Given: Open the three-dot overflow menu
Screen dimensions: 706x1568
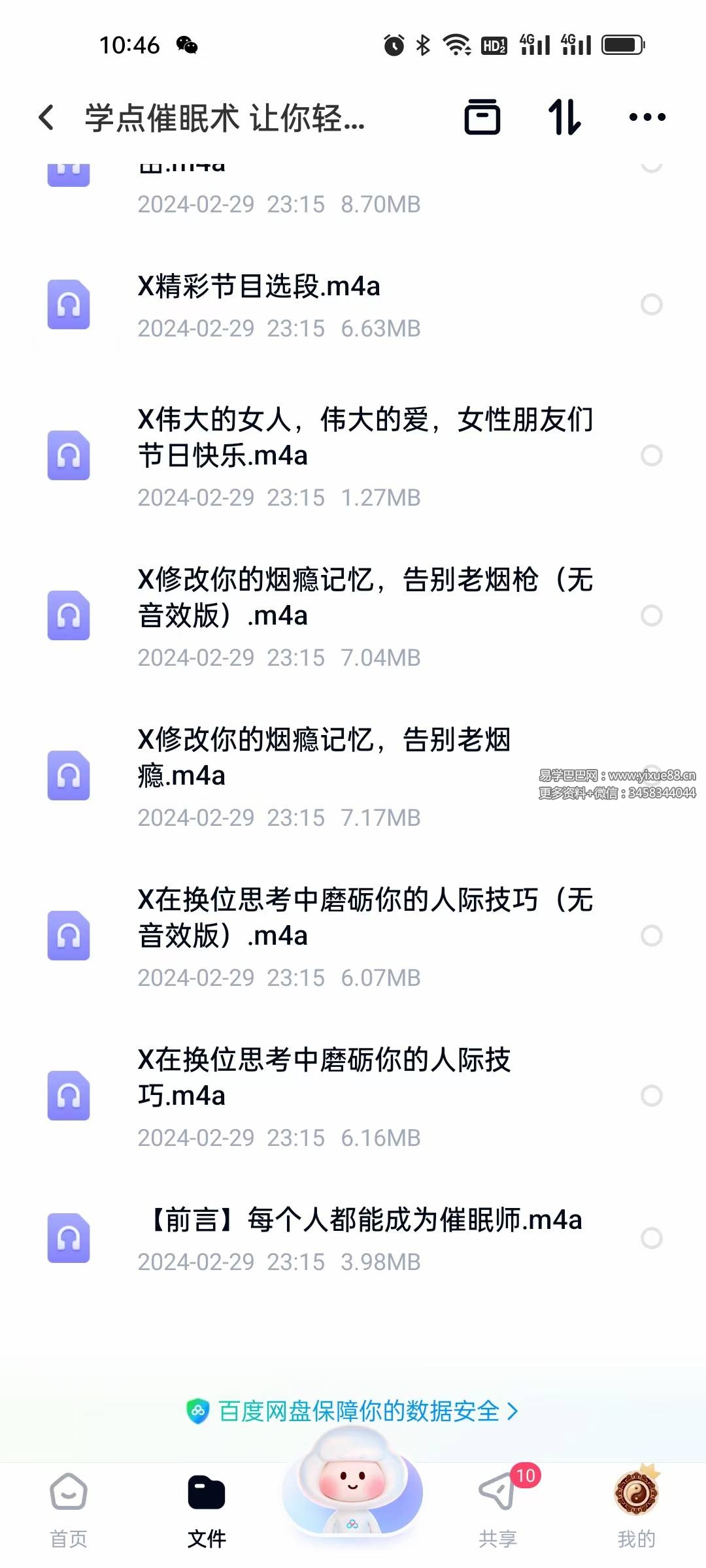Looking at the screenshot, I should click(x=646, y=116).
